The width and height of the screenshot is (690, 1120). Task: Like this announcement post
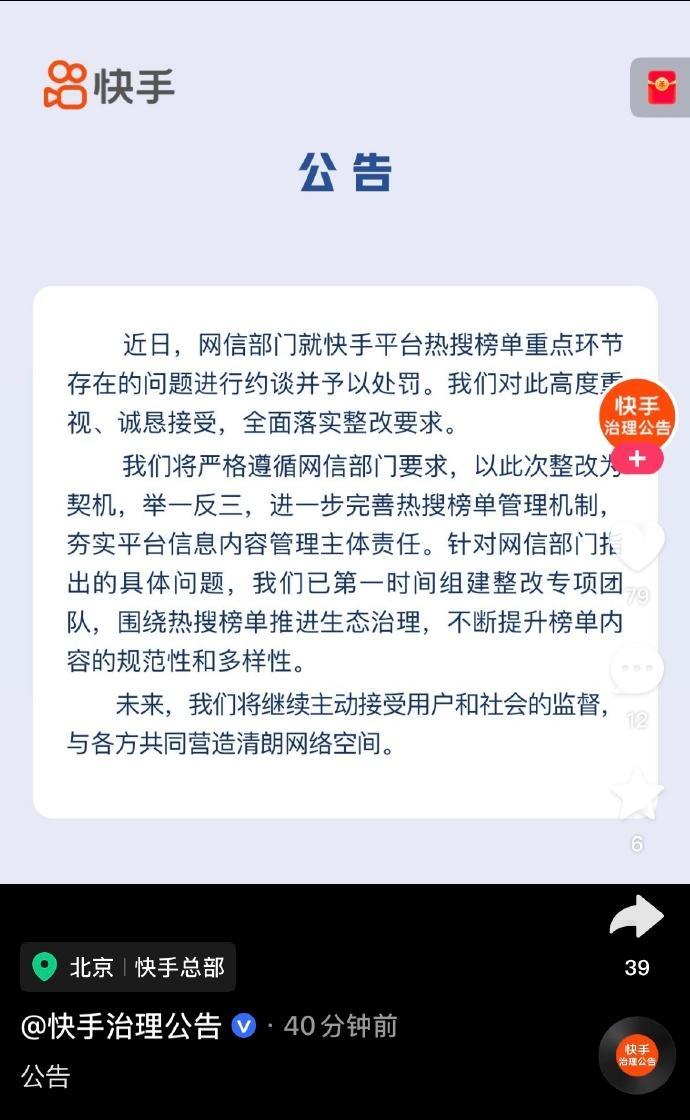tap(637, 547)
